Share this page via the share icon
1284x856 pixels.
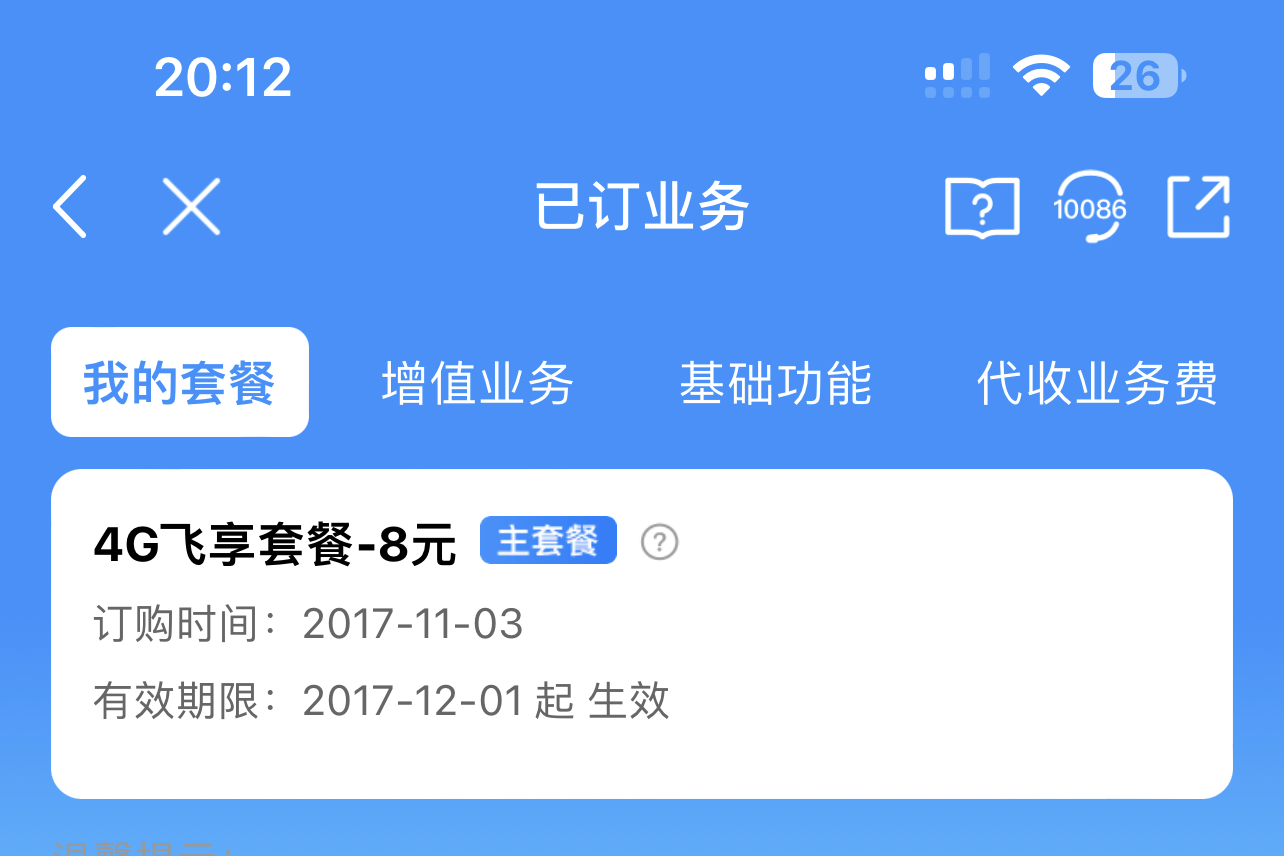1198,207
